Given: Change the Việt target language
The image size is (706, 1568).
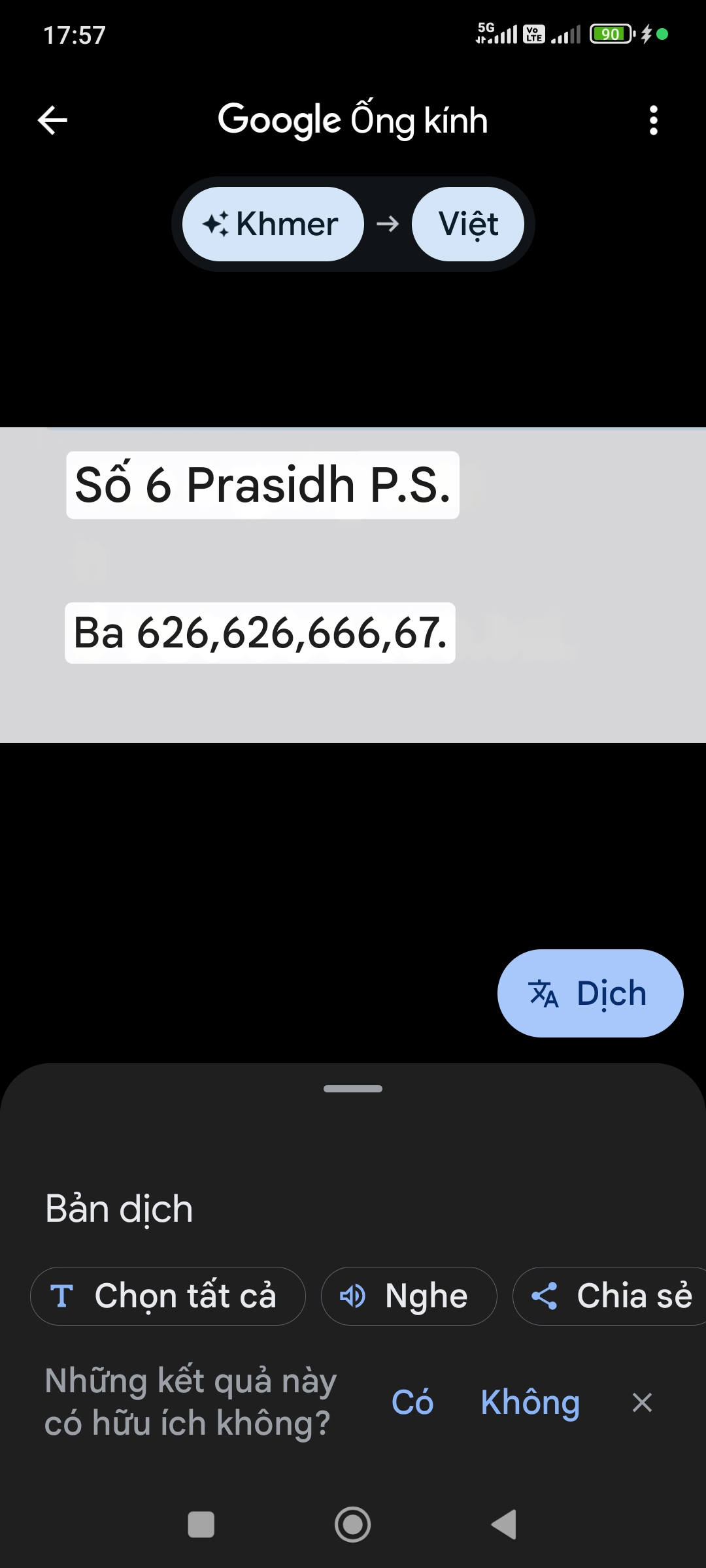Looking at the screenshot, I should pyautogui.click(x=468, y=224).
